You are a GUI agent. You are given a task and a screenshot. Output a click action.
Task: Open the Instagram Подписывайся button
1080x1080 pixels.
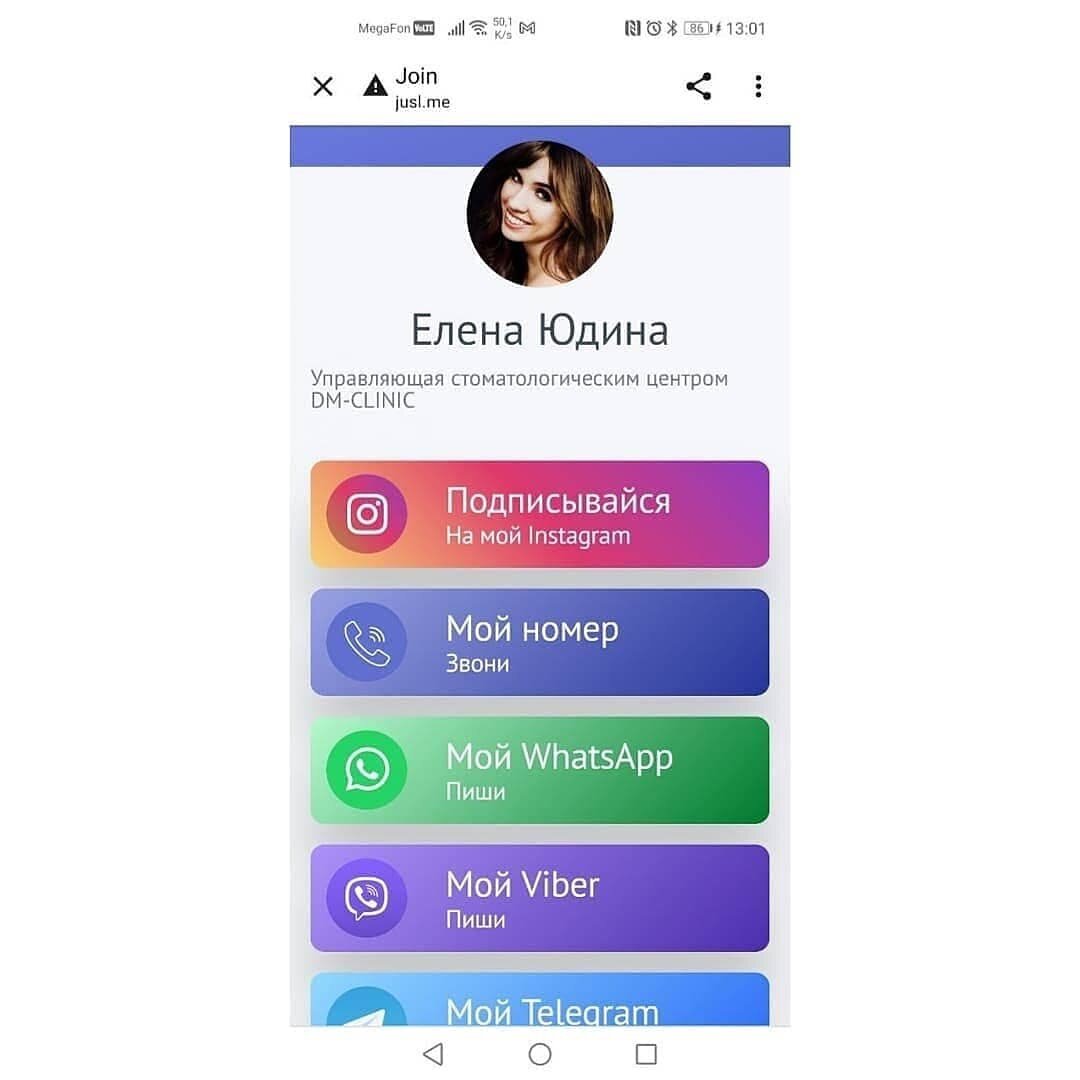coord(540,514)
